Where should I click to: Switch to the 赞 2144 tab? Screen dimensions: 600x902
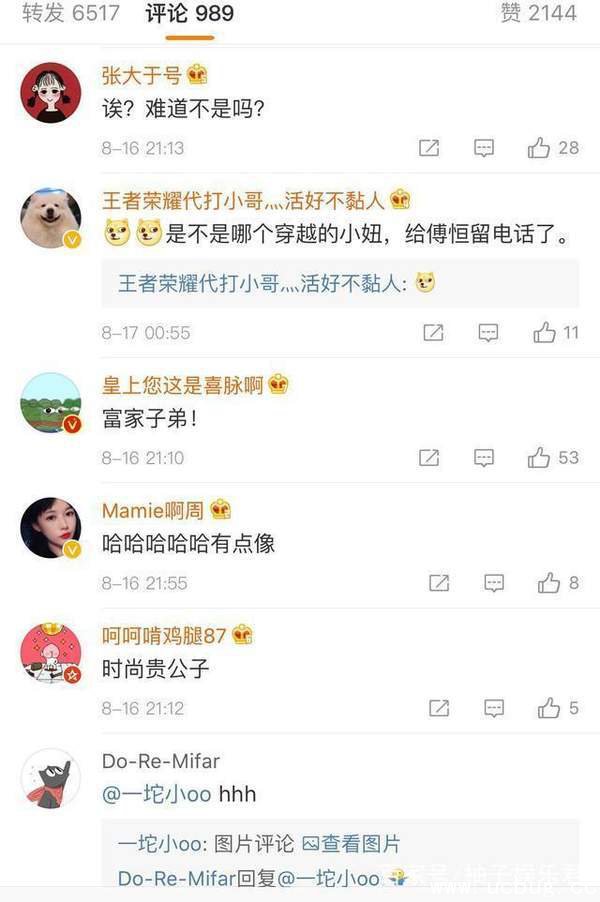point(538,13)
